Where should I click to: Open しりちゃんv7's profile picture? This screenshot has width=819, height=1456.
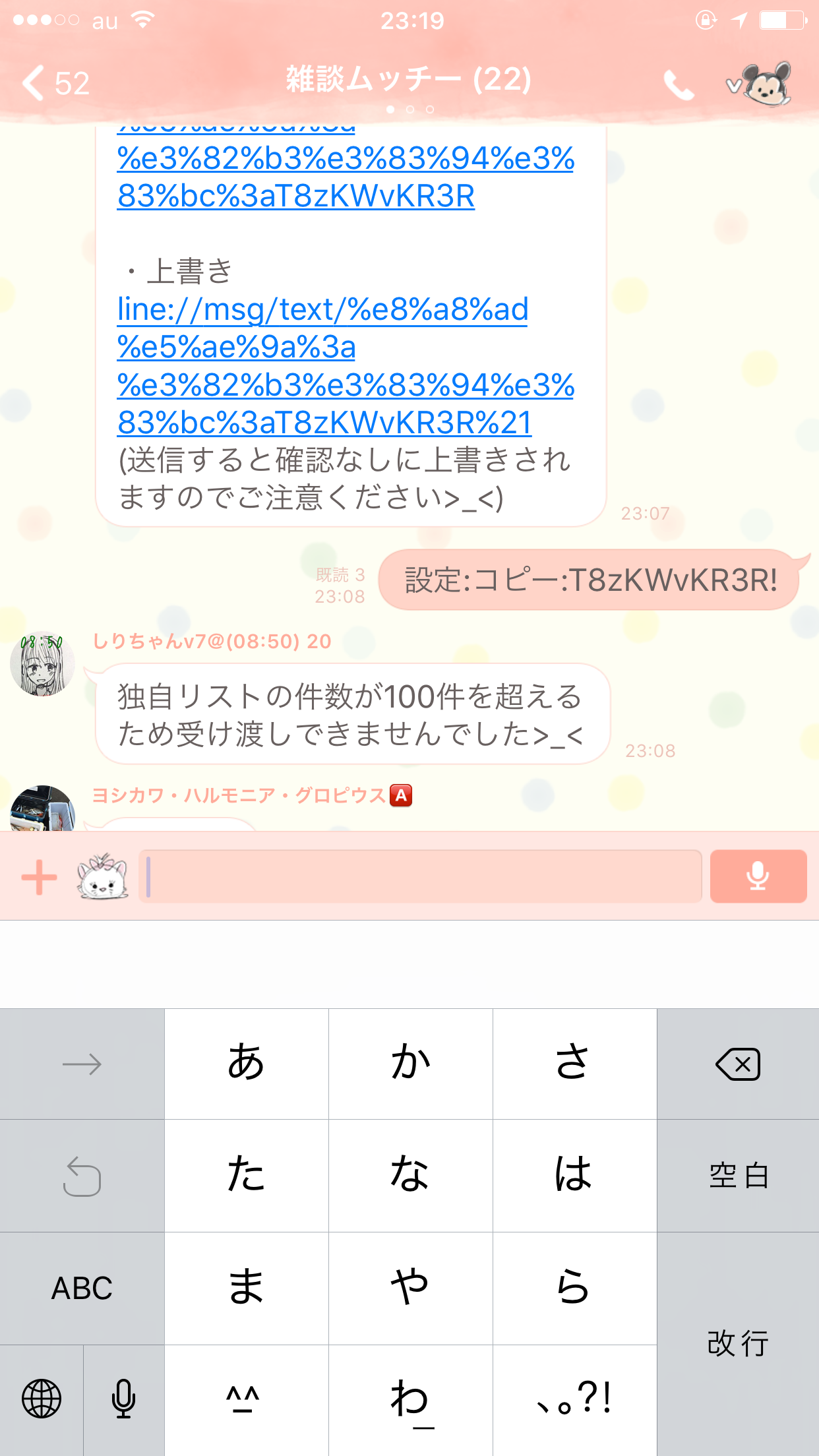(x=42, y=663)
